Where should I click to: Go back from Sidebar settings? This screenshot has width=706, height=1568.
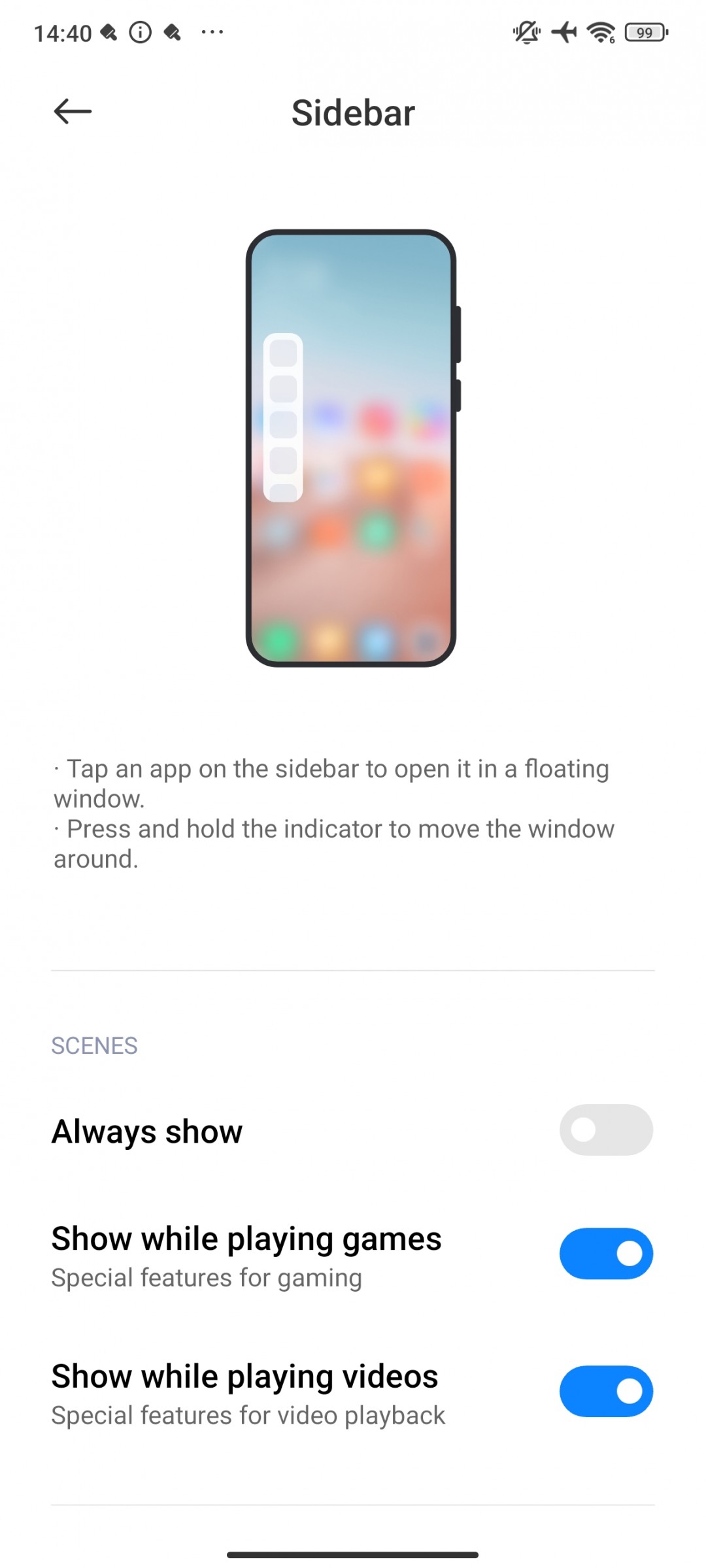click(x=73, y=112)
